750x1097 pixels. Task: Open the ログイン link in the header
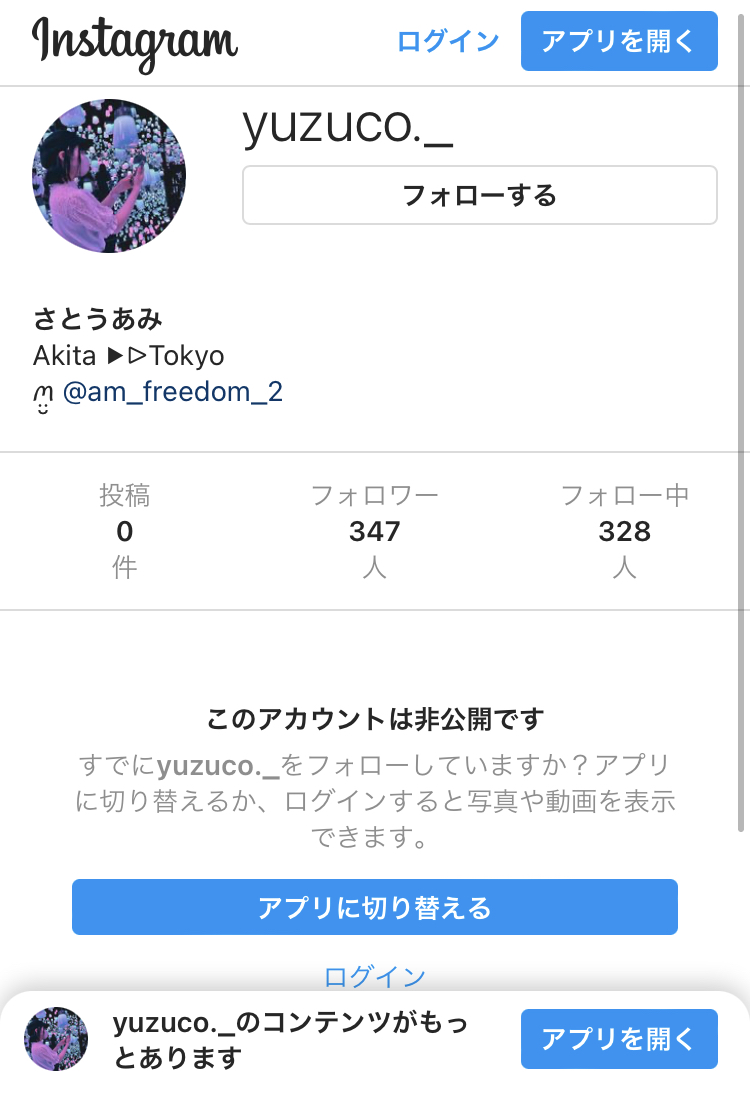click(446, 41)
